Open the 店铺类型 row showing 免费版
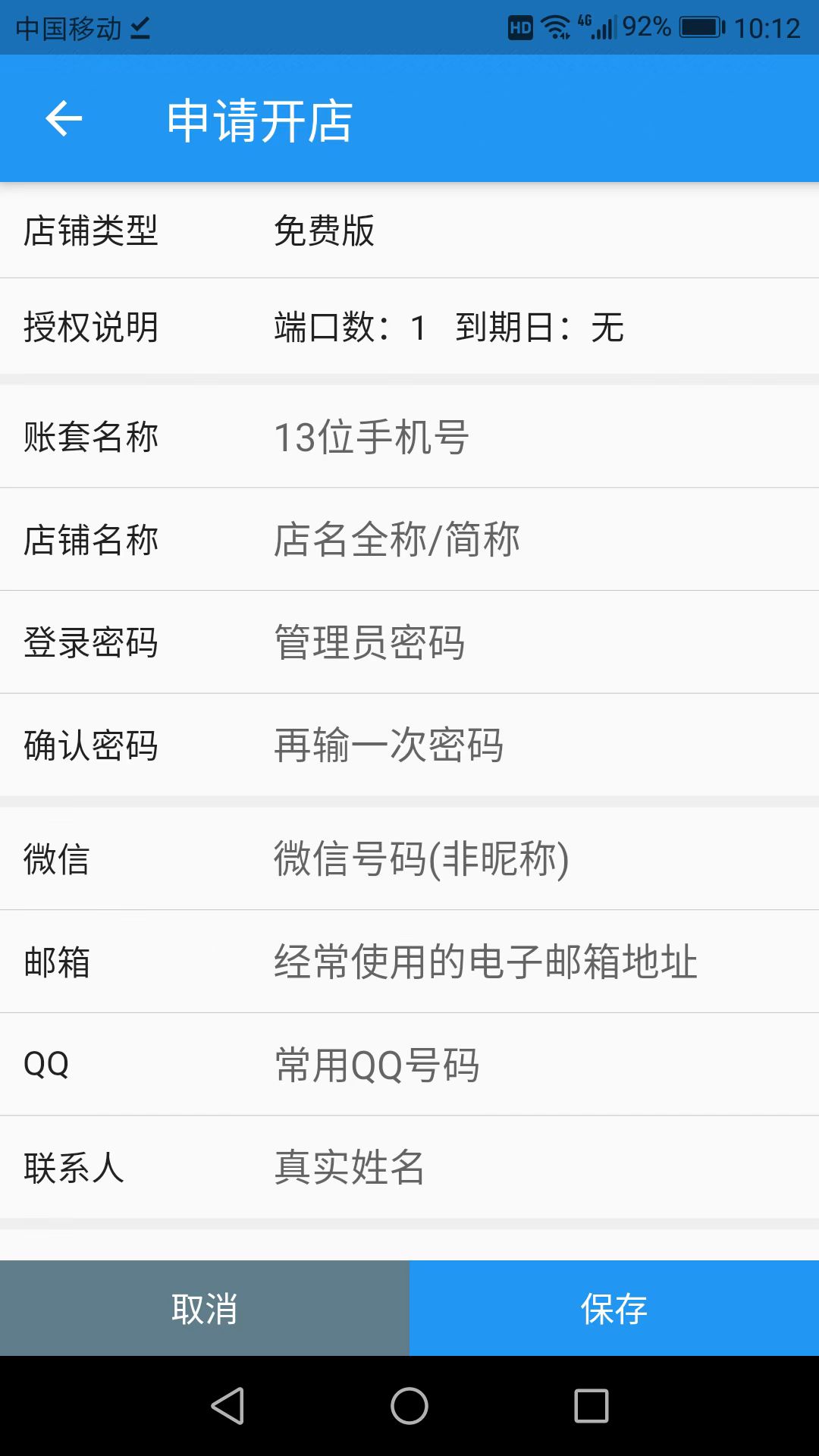Screen dimensions: 819x1456 pyautogui.click(x=409, y=231)
